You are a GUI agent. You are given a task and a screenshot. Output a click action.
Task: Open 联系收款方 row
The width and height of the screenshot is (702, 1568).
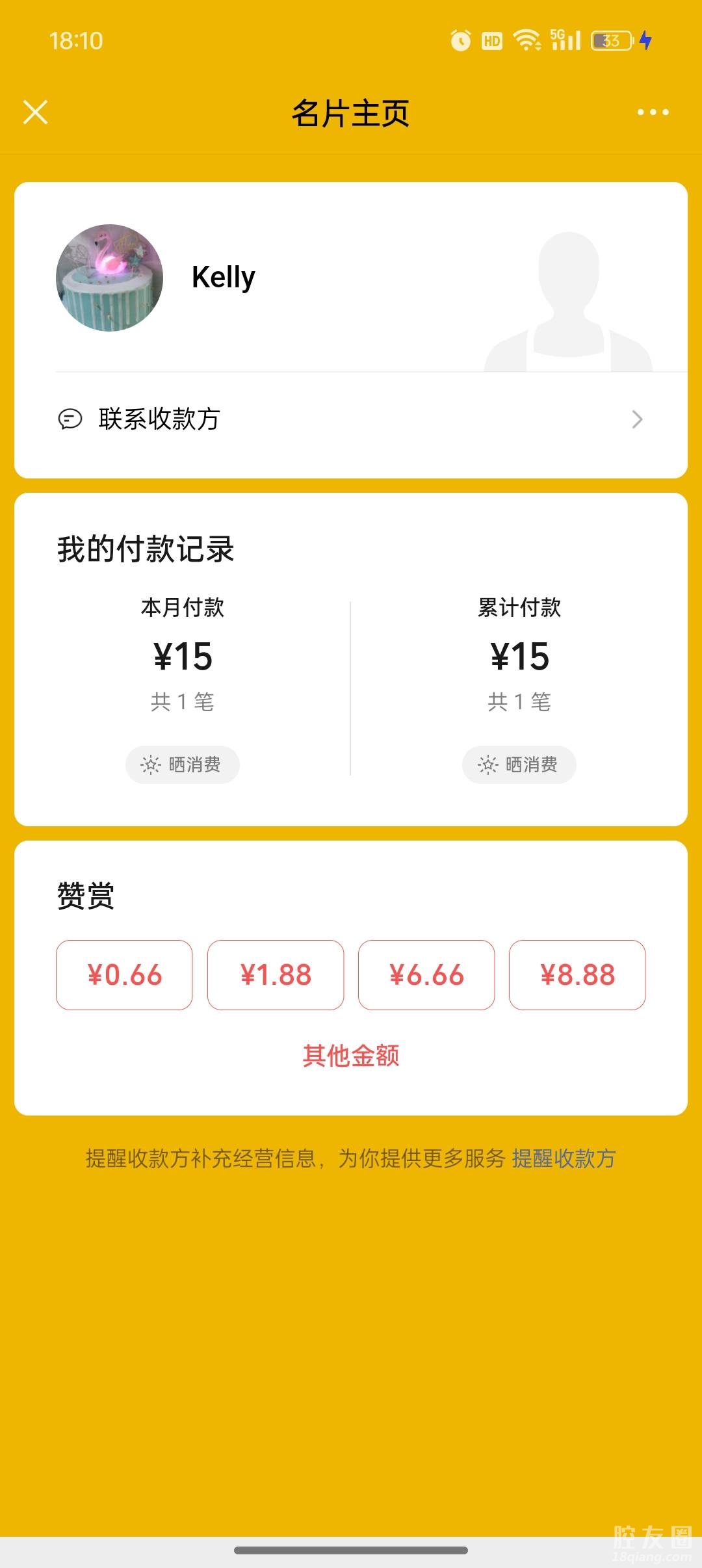[351, 419]
